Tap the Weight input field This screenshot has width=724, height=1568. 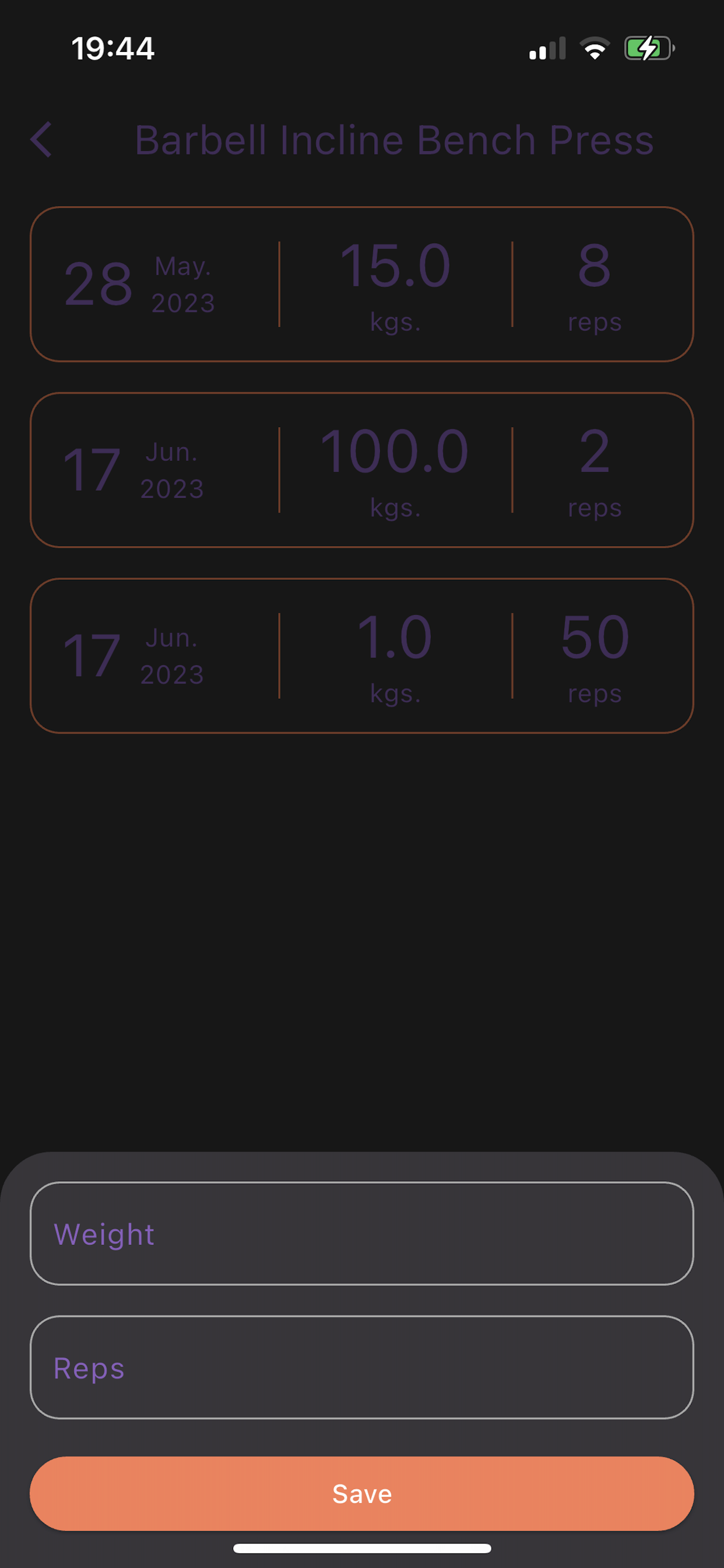pos(362,1233)
